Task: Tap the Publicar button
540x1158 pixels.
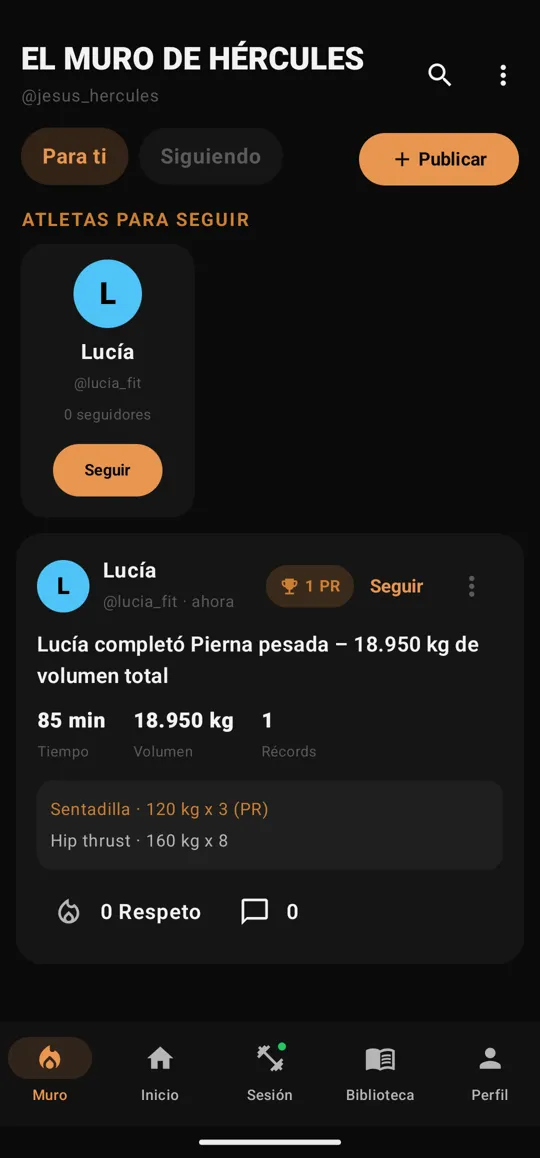Action: pos(439,159)
